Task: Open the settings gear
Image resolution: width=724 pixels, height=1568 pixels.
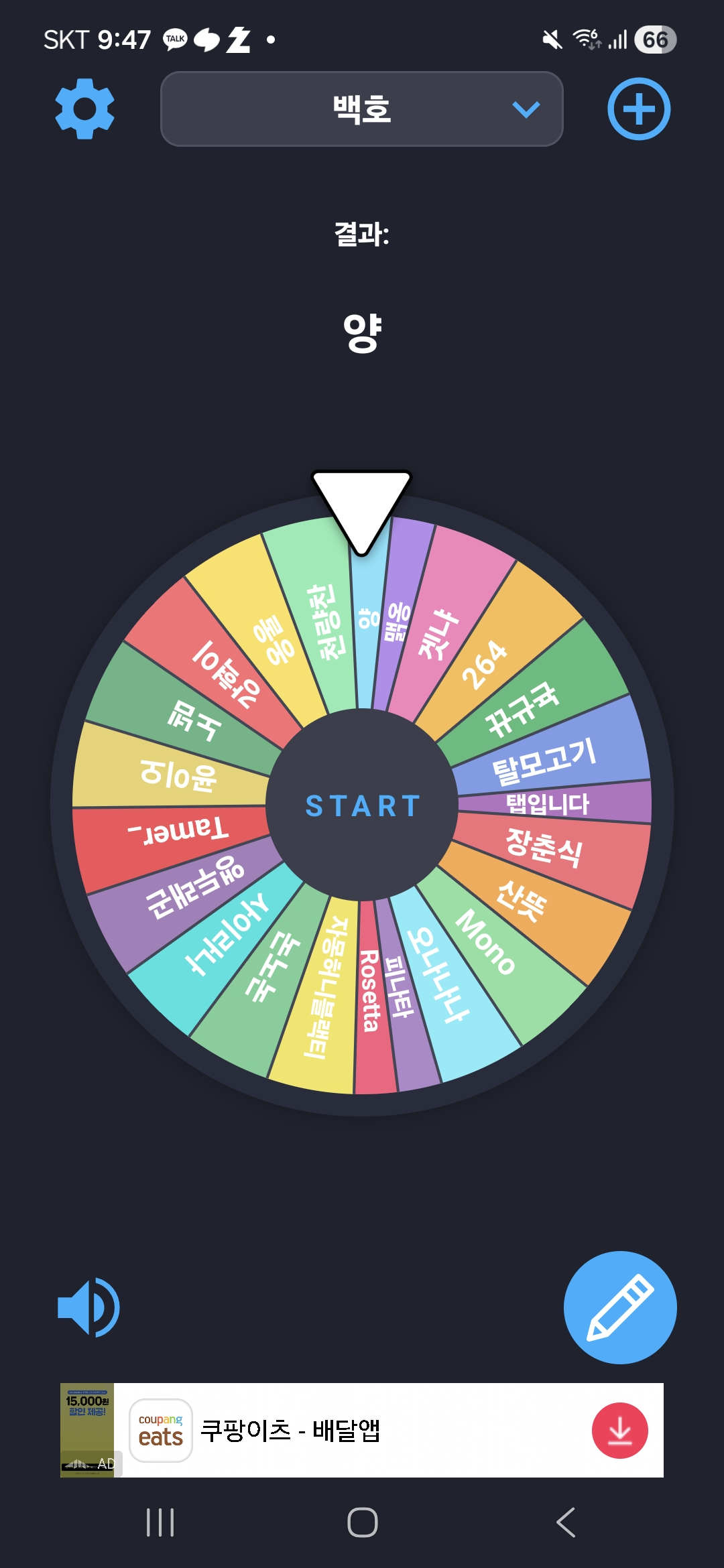Action: click(84, 109)
